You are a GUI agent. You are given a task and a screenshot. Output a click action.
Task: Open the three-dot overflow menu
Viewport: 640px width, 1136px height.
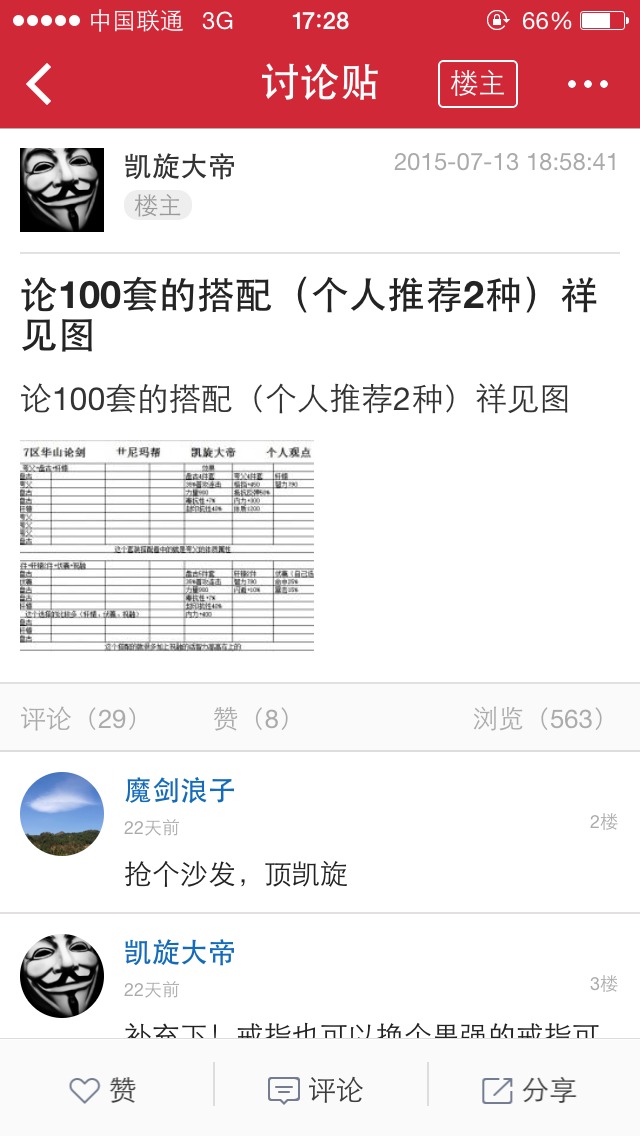[x=587, y=84]
